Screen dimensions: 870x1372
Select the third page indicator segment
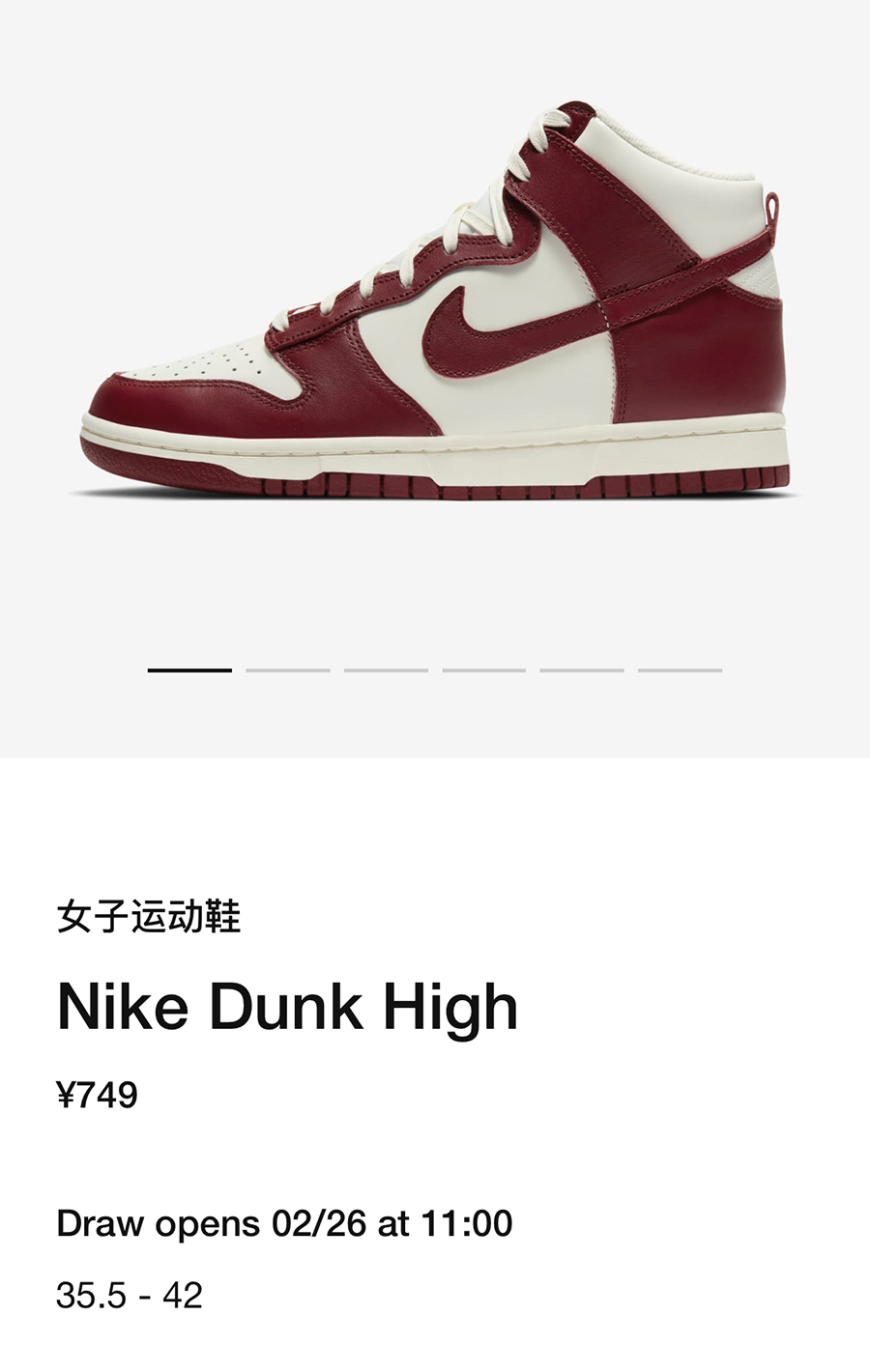click(x=386, y=670)
